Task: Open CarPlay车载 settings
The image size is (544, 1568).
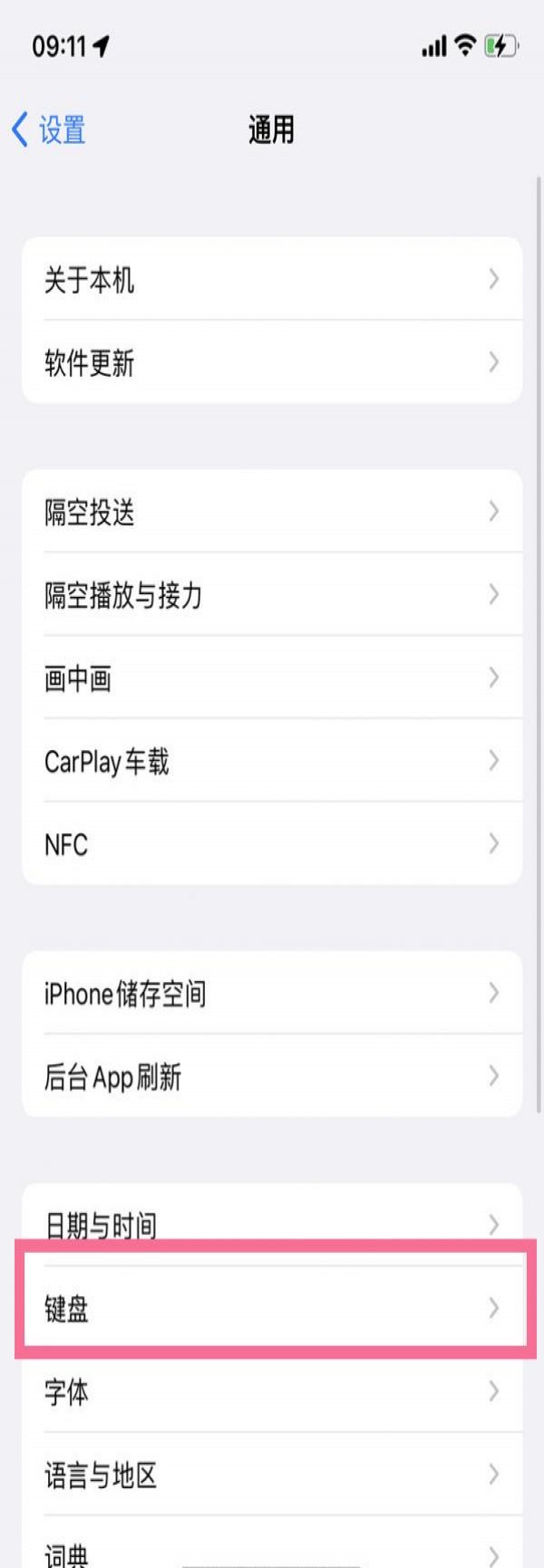Action: [271, 761]
